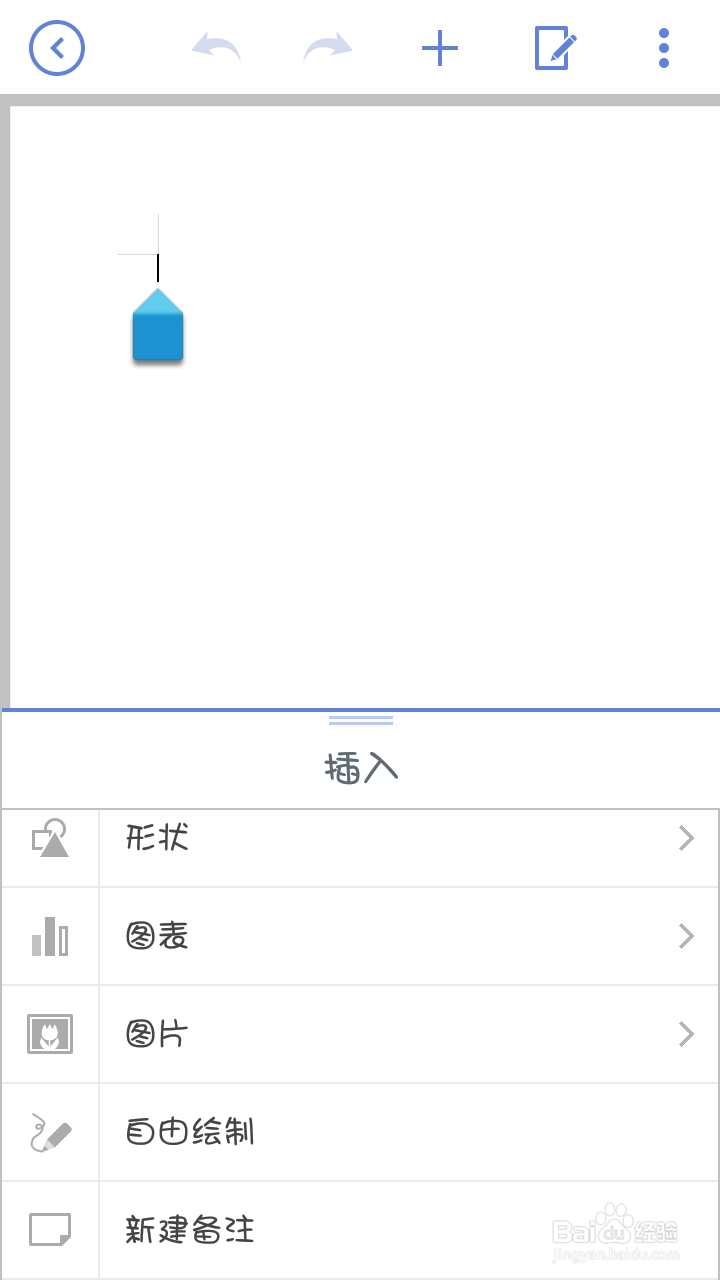Open the three-dot overflow menu

(663, 47)
